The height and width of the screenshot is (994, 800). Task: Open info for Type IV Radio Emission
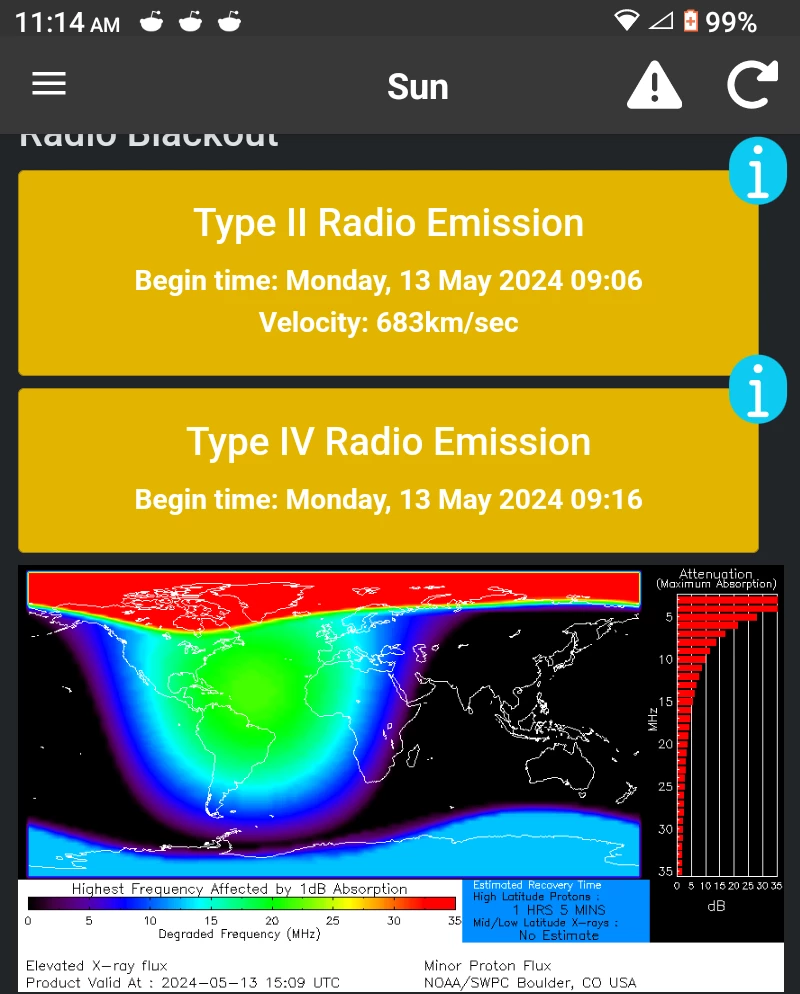(x=758, y=389)
